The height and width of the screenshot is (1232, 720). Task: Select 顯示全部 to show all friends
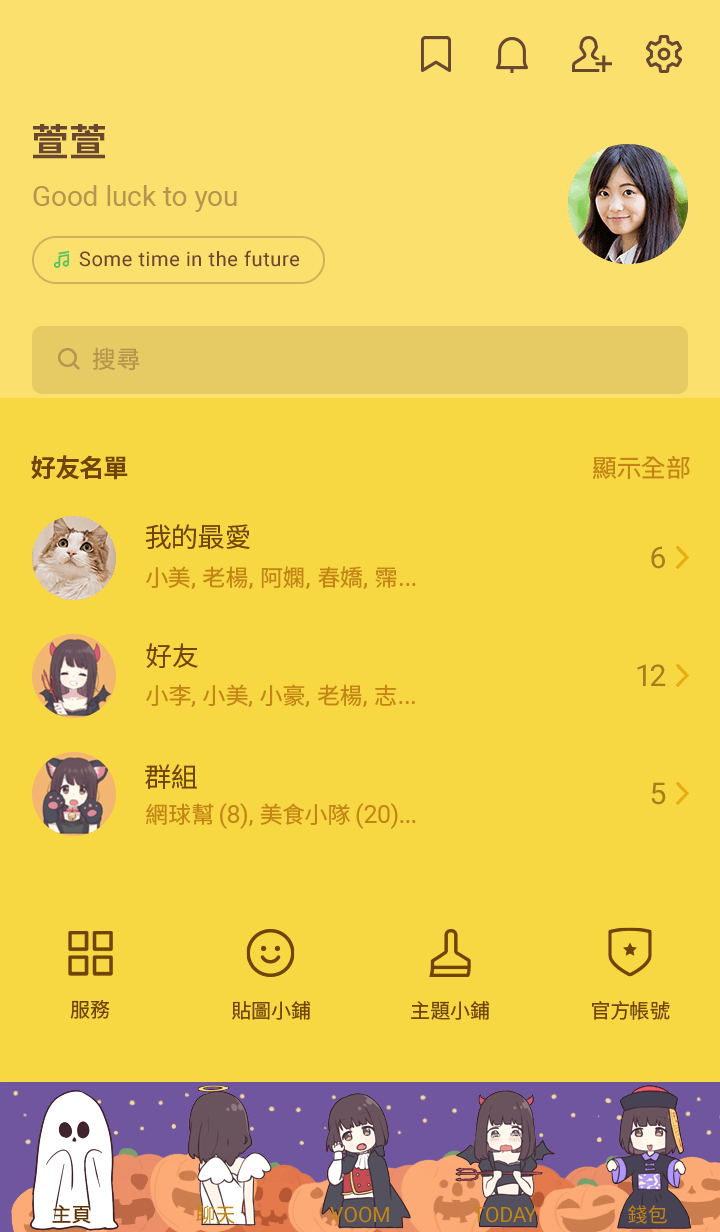tap(641, 468)
